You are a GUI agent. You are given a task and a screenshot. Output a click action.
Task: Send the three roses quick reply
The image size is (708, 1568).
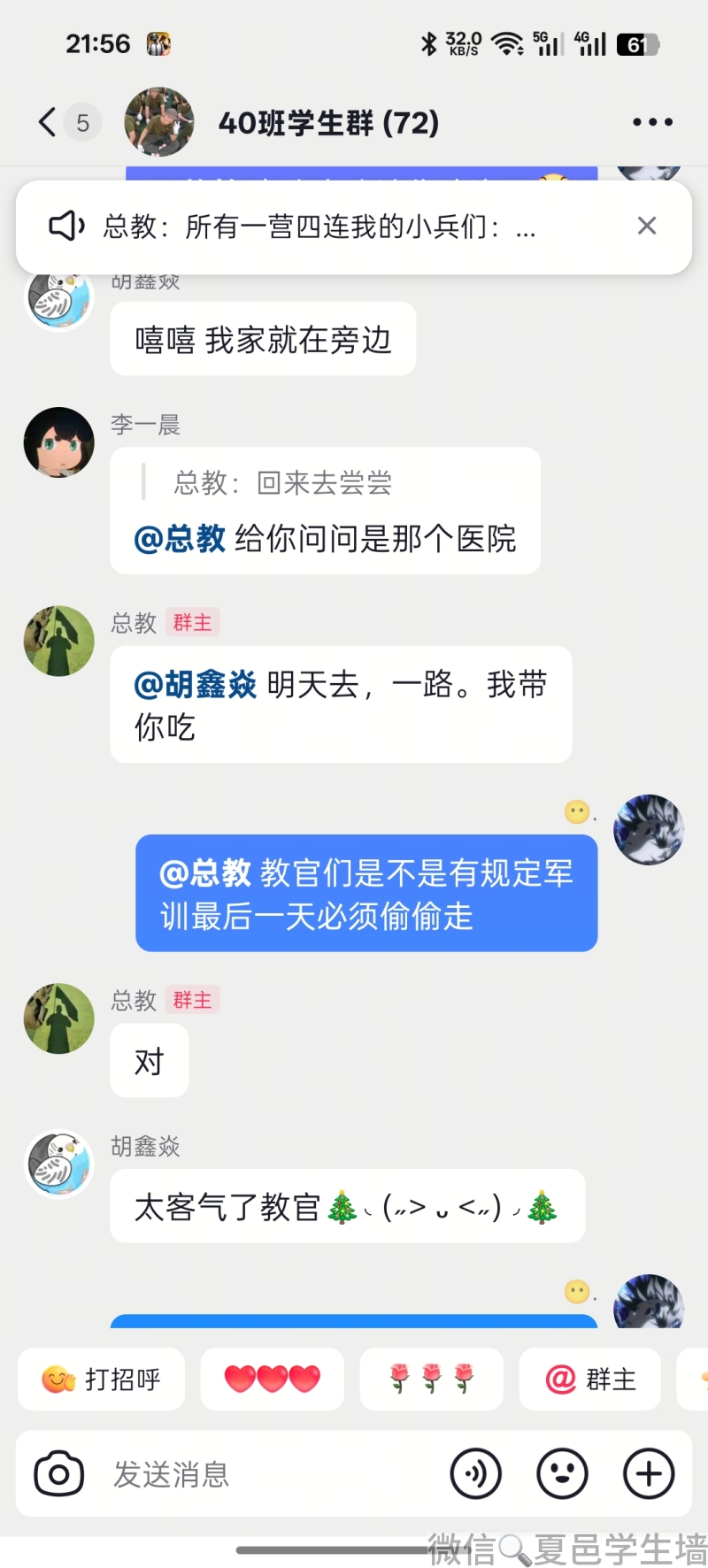coord(431,1379)
